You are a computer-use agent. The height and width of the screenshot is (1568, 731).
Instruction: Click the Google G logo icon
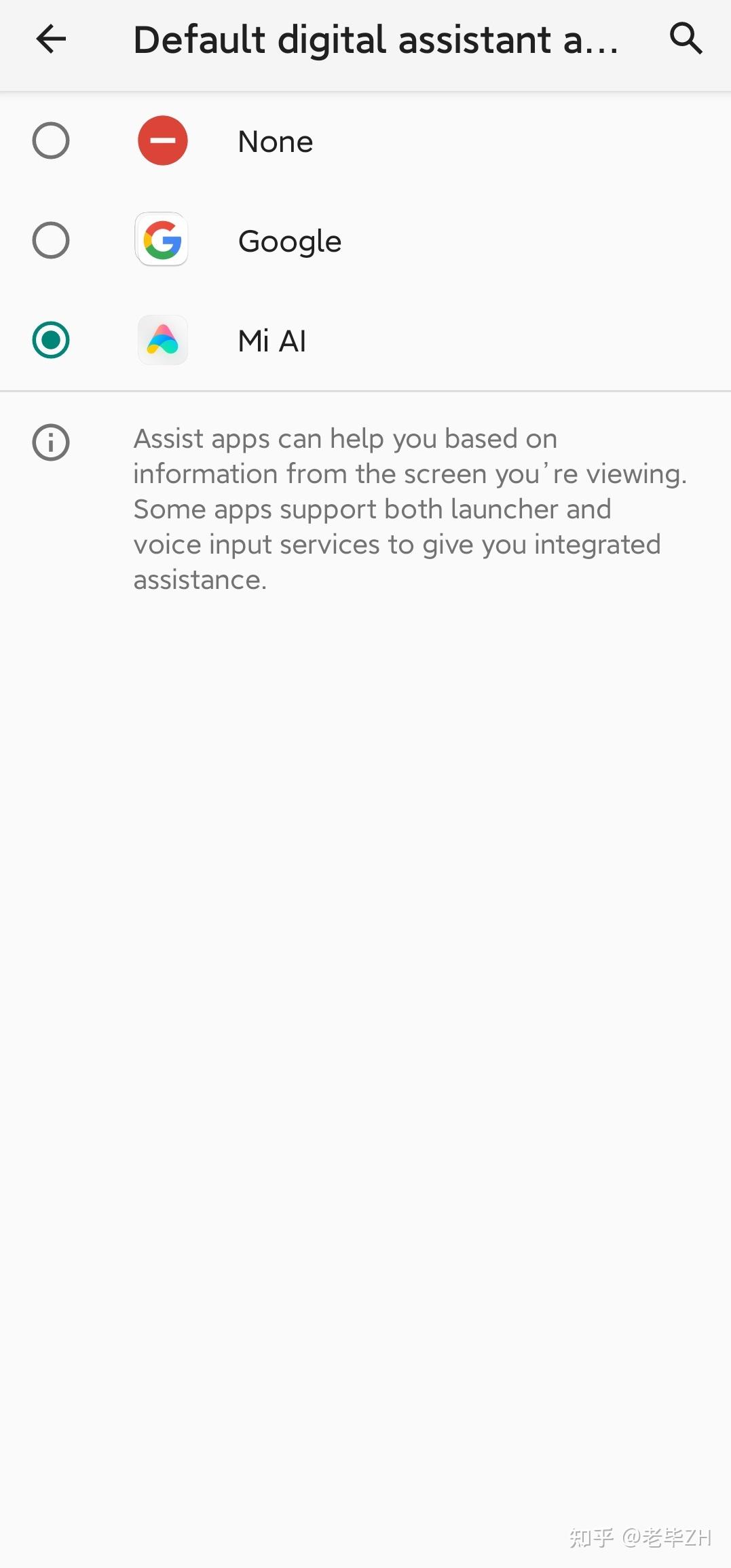click(162, 240)
